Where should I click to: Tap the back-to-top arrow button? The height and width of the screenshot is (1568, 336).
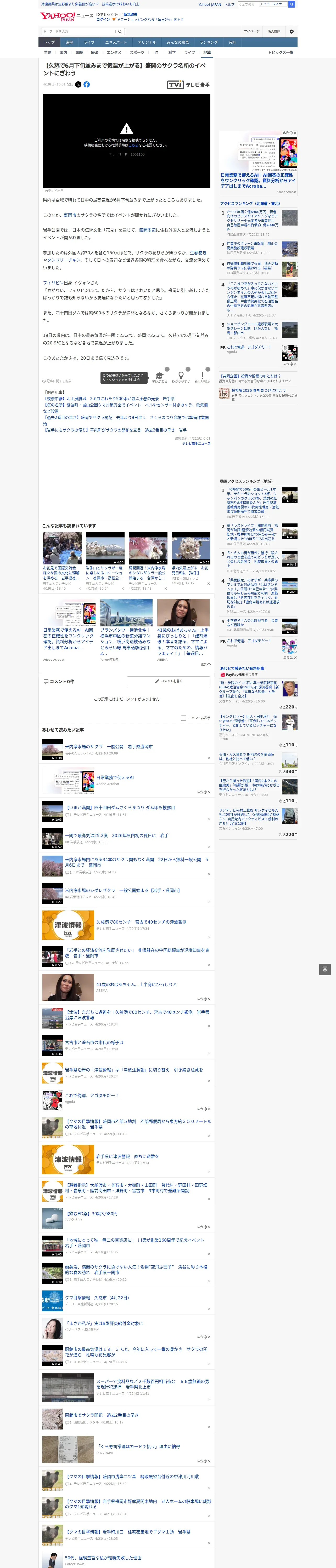(325, 969)
